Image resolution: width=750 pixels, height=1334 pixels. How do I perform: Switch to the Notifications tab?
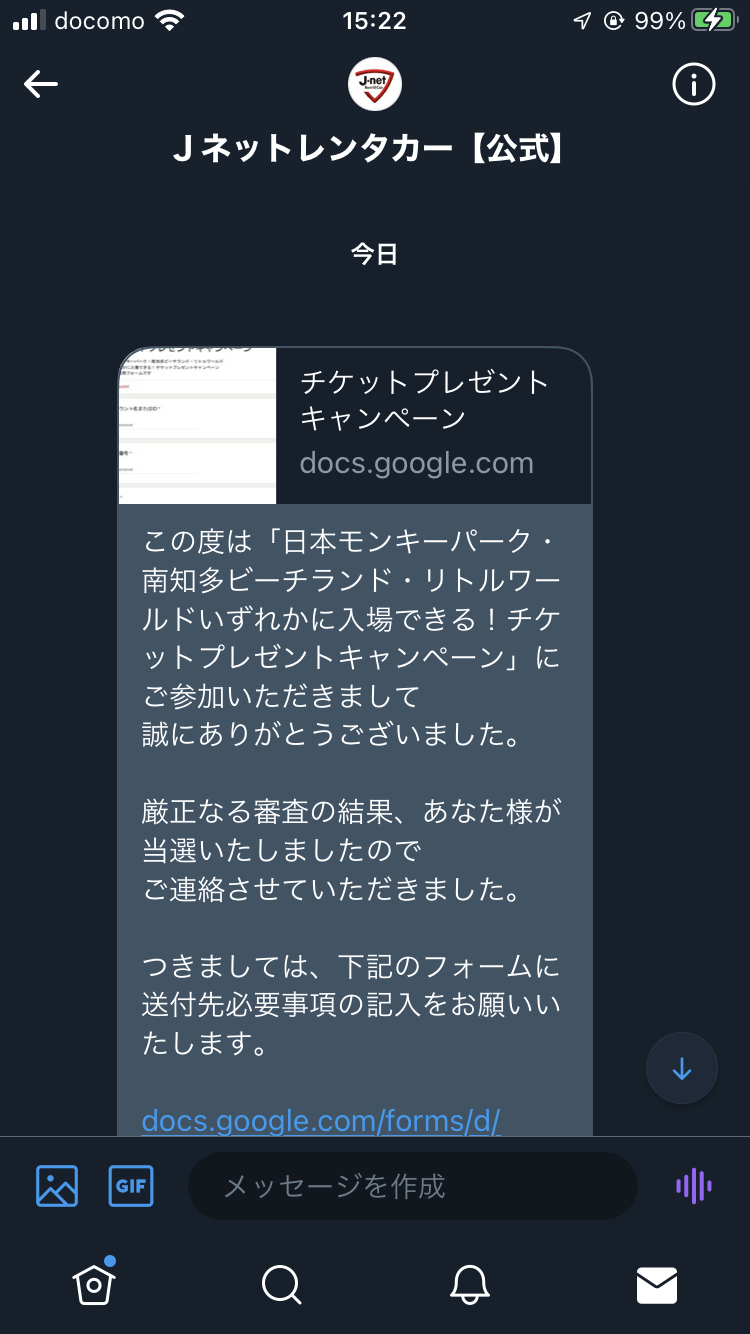click(x=469, y=1284)
